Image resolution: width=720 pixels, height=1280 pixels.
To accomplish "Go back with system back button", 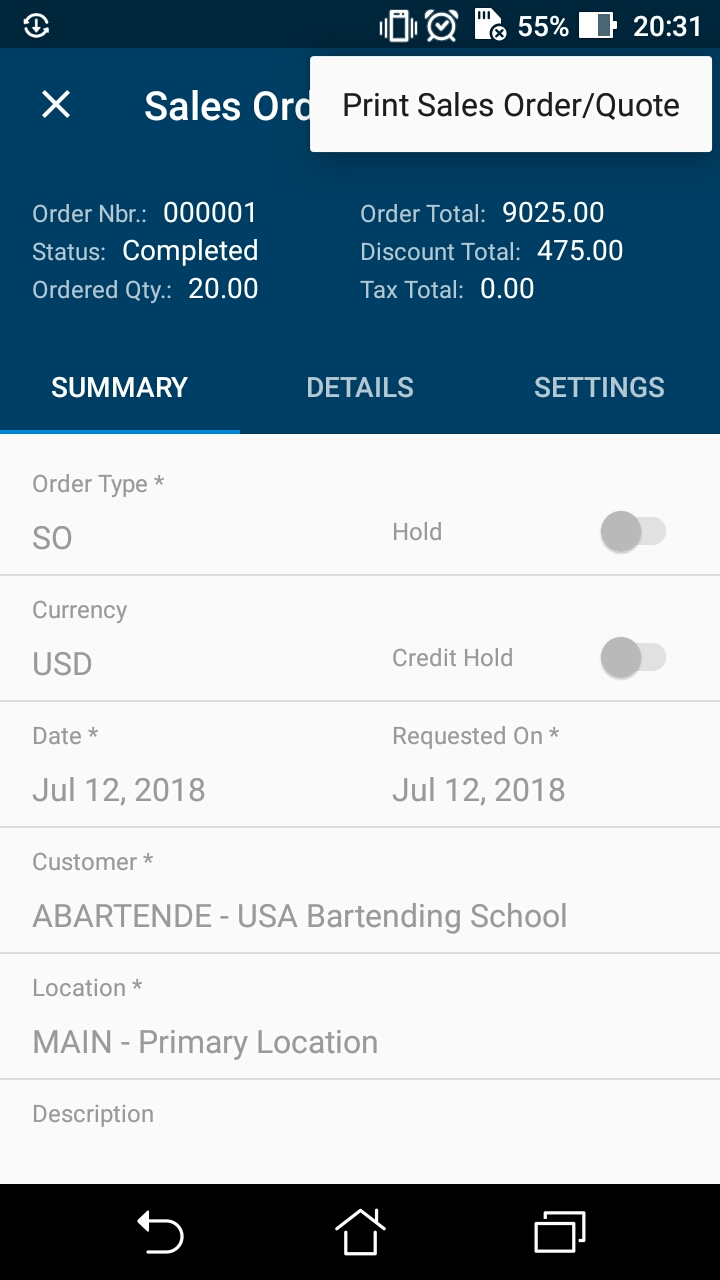I will click(160, 1232).
